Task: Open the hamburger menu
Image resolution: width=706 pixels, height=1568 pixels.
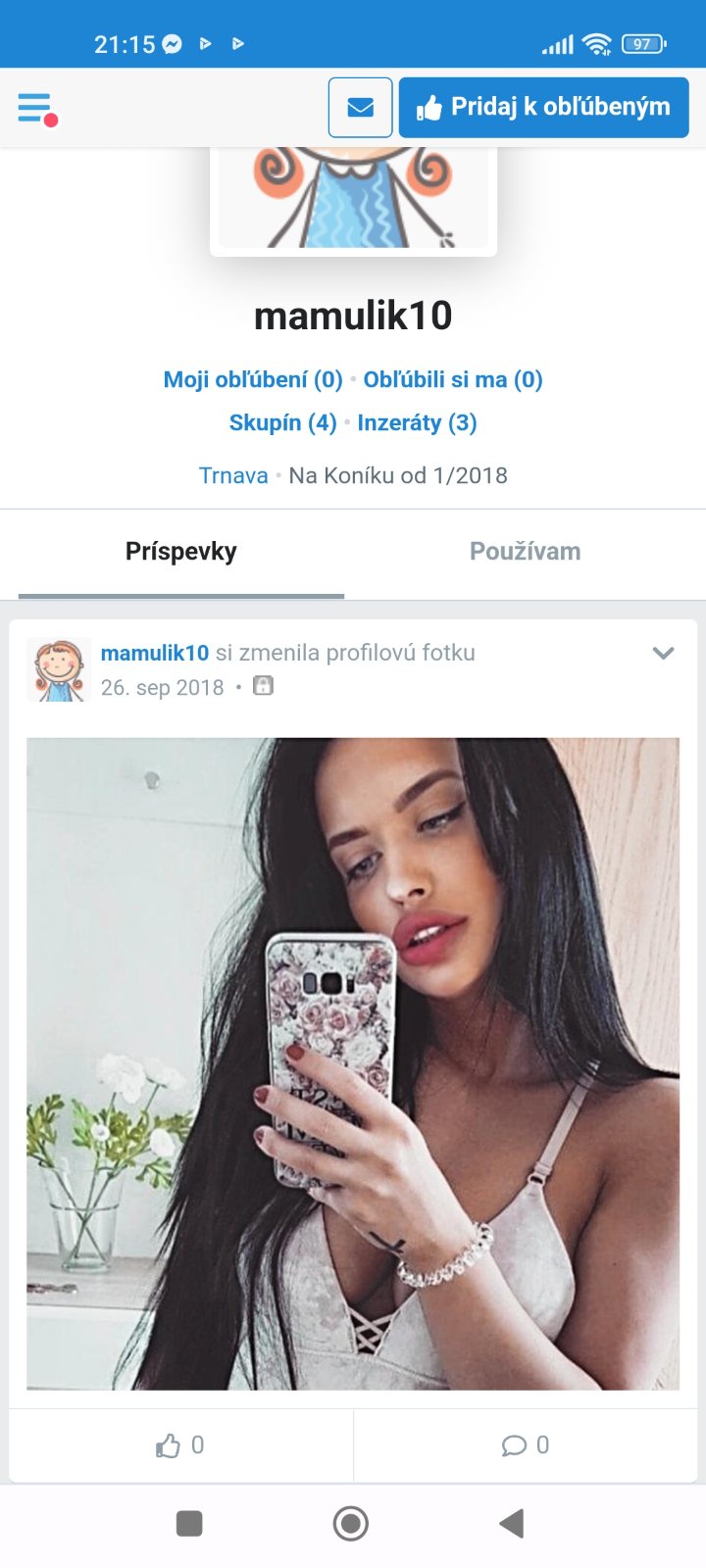Action: click(x=36, y=108)
